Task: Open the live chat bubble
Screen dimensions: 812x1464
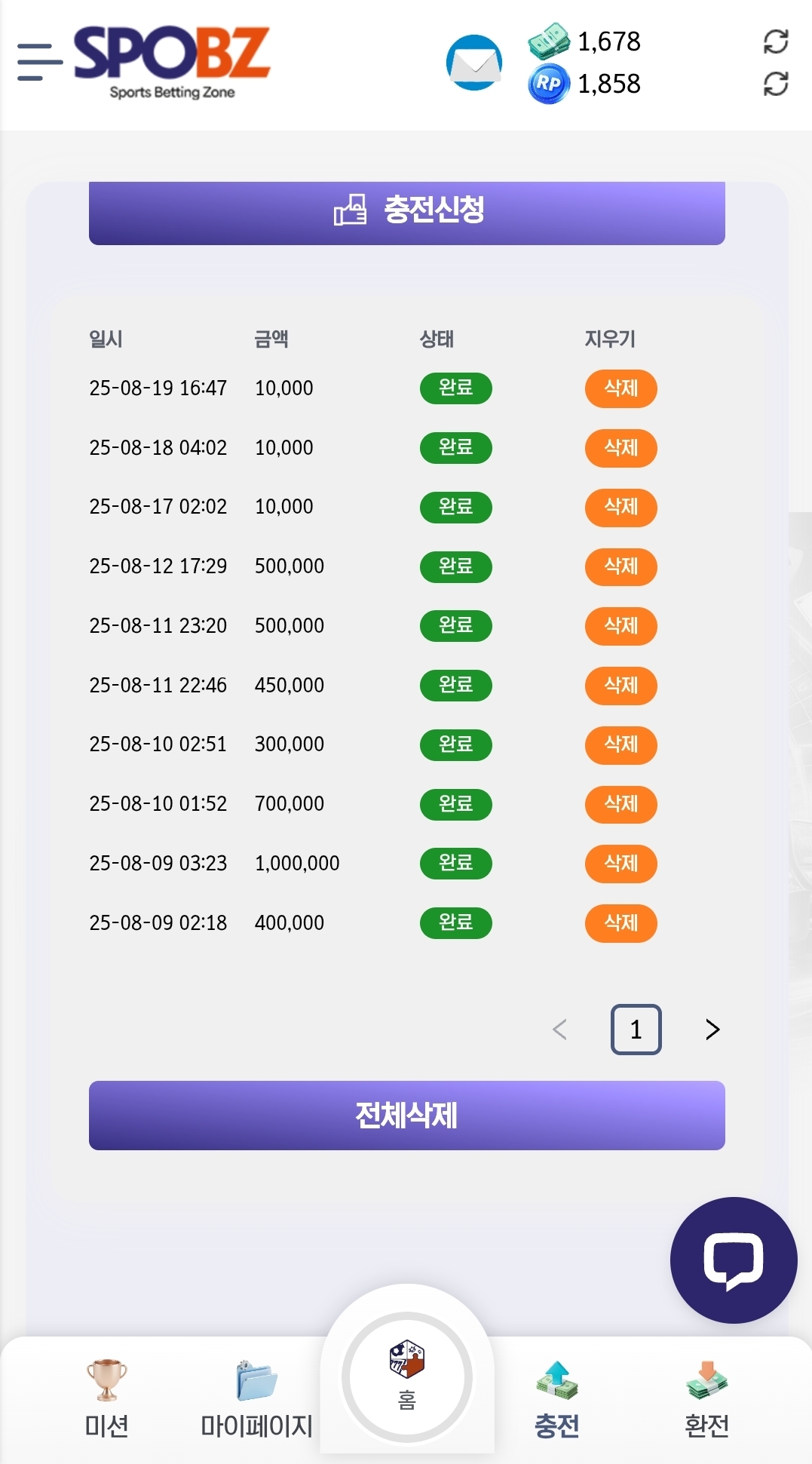Action: 734,1260
